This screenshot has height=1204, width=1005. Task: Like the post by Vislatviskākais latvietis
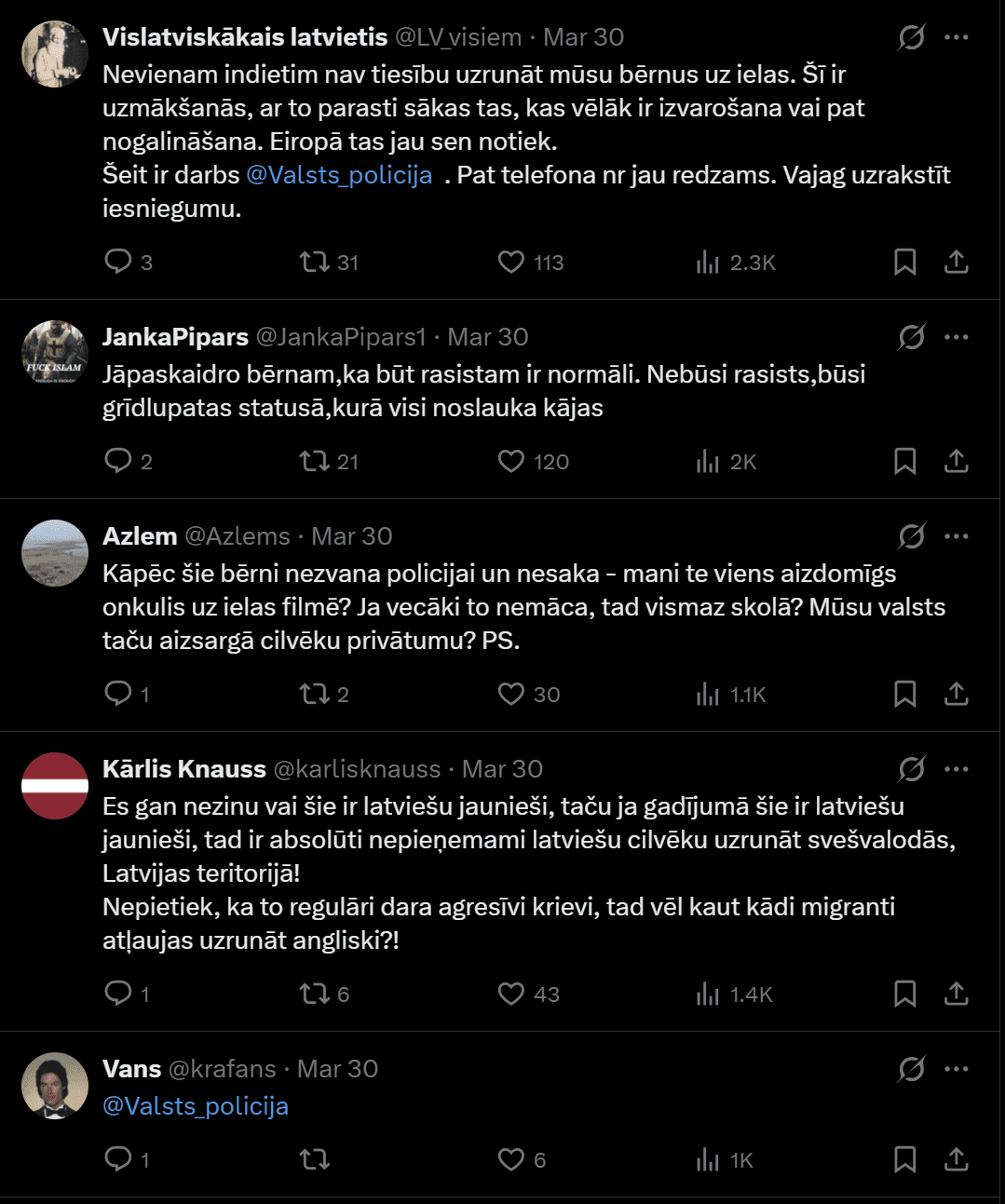click(511, 262)
